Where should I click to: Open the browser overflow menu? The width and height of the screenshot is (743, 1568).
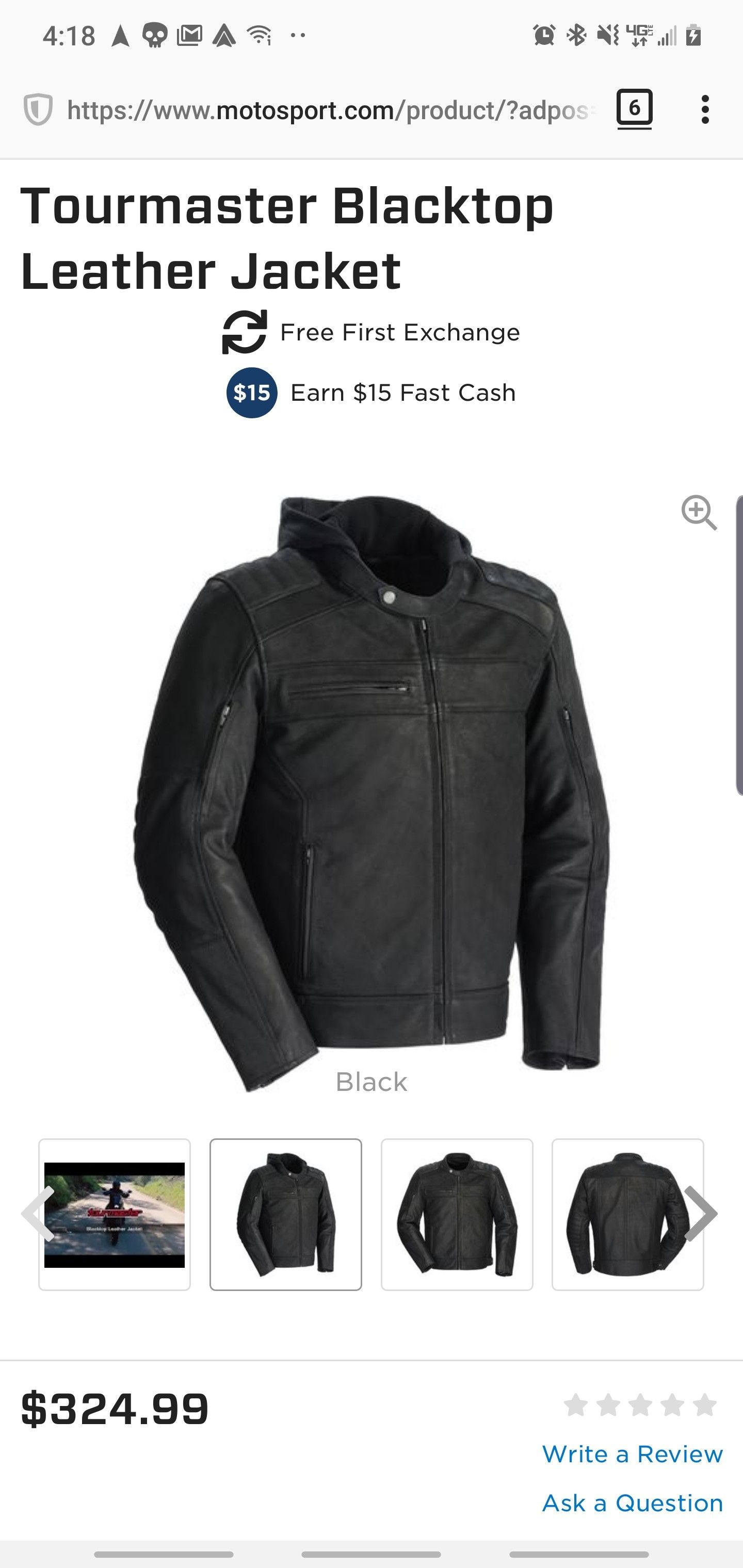coord(705,110)
